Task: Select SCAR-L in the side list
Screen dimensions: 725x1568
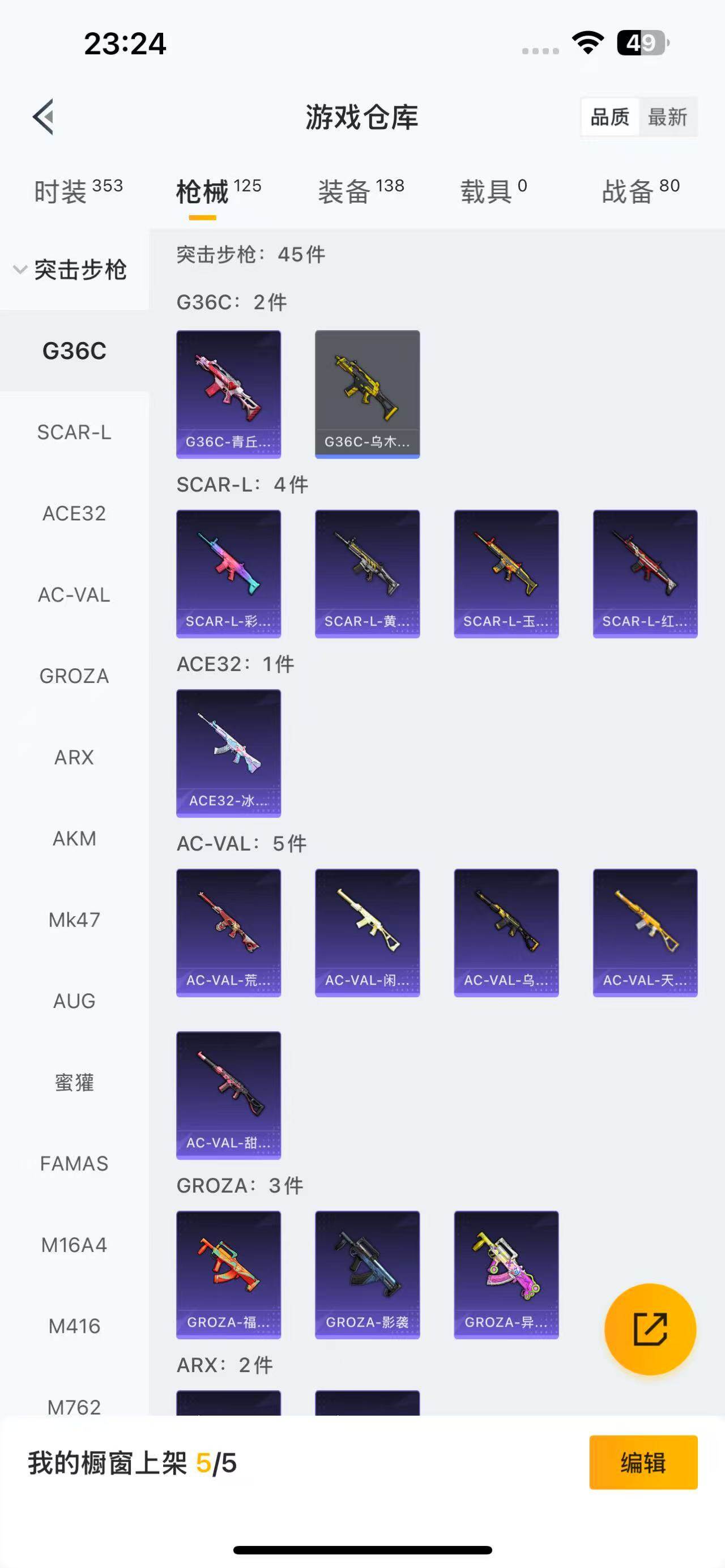Action: (x=74, y=432)
